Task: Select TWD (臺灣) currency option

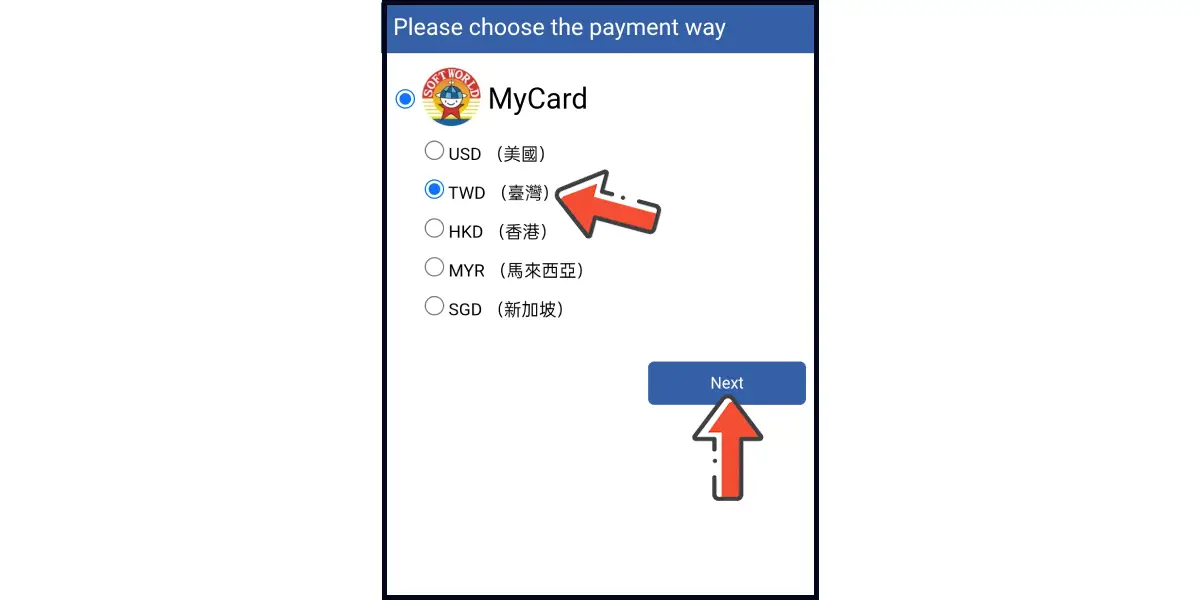Action: (x=434, y=189)
